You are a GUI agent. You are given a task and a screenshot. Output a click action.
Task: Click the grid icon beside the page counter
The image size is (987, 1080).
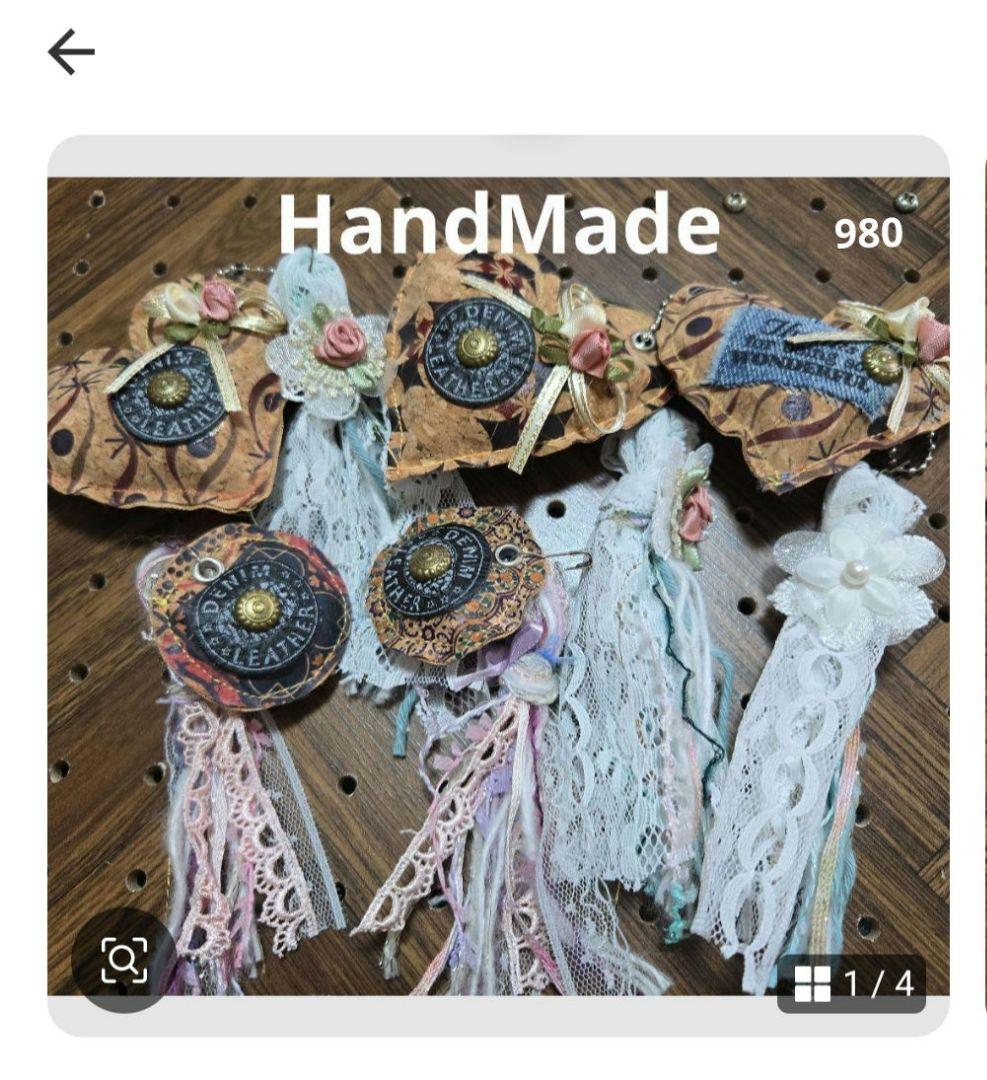(x=811, y=984)
